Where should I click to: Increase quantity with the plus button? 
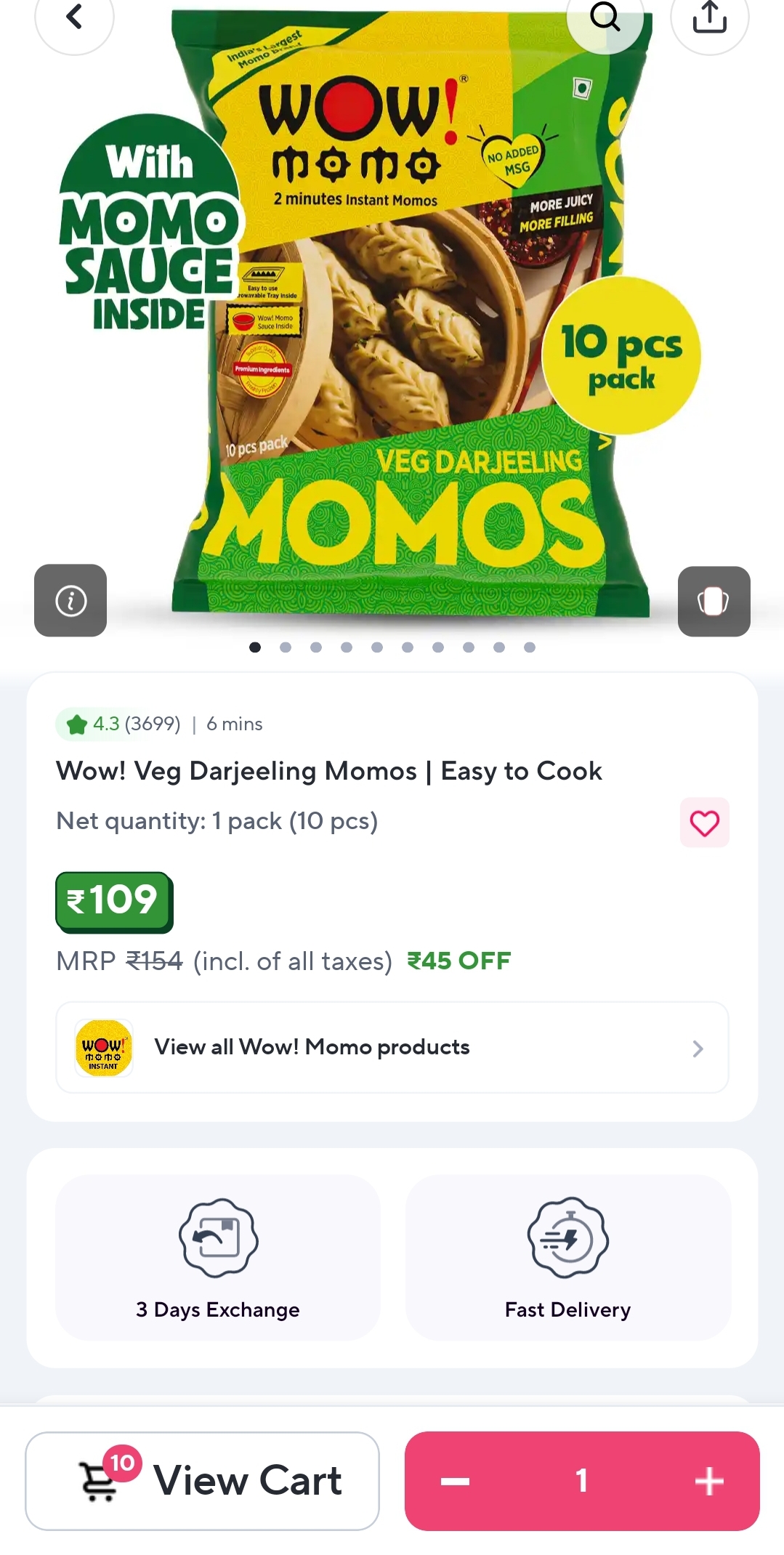pos(709,1481)
